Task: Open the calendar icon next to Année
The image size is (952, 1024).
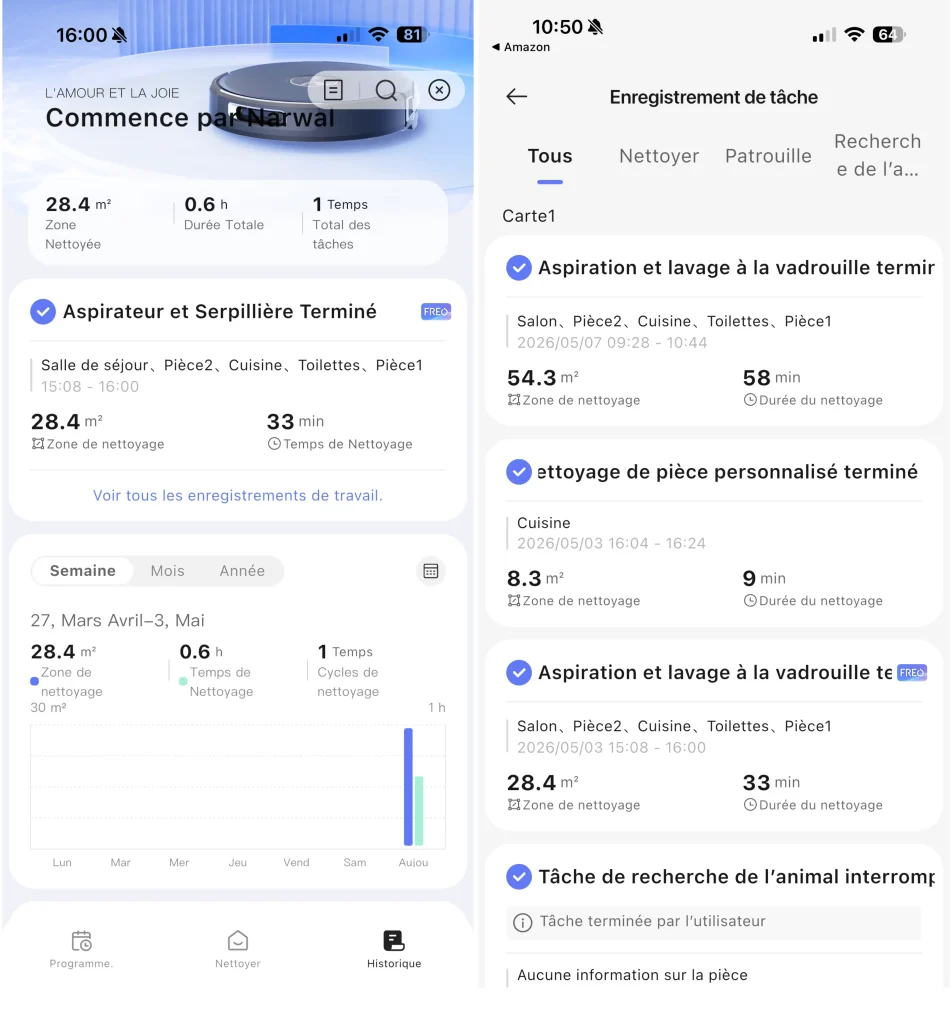Action: tap(430, 571)
